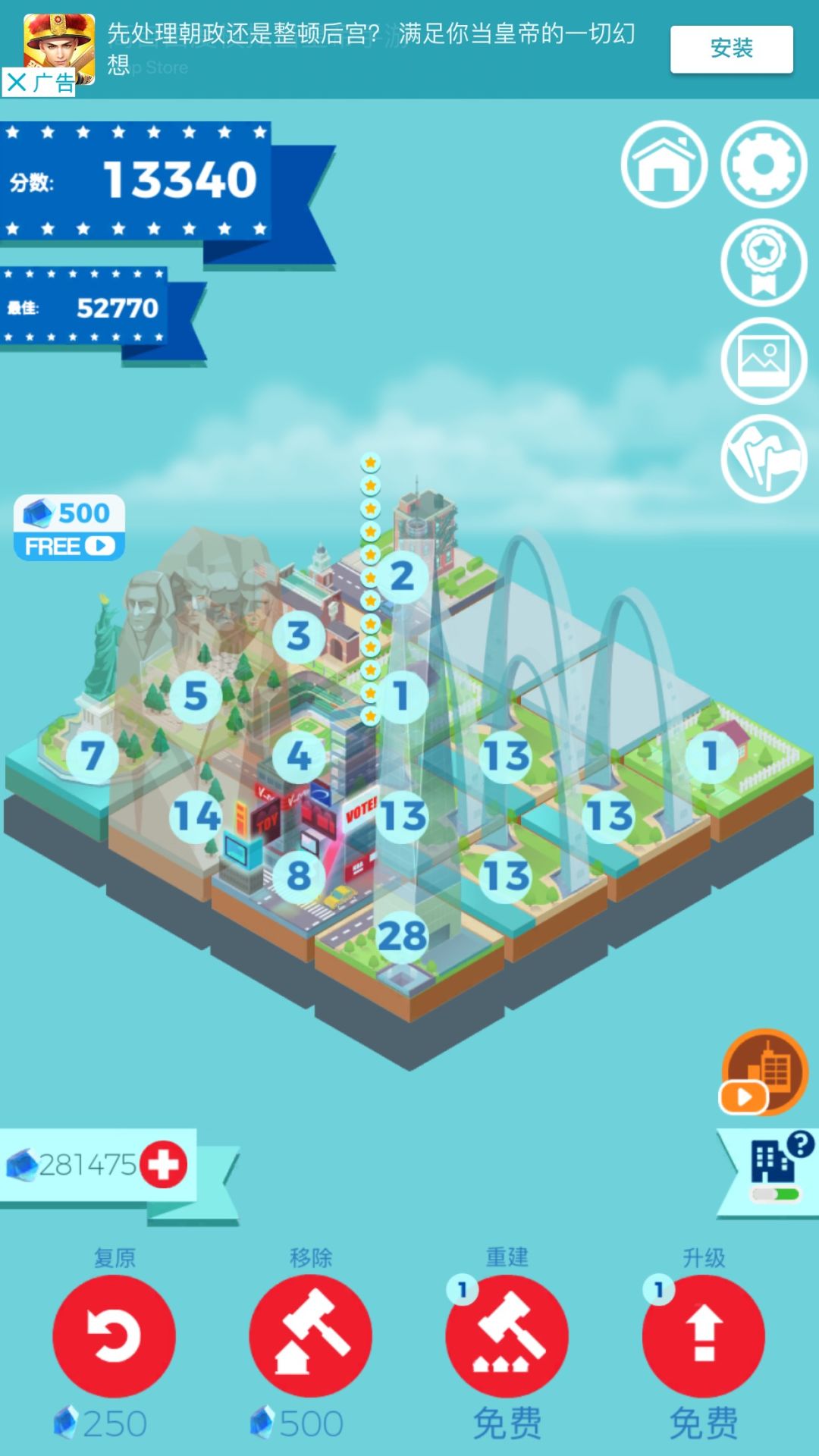Use the 移除 remove tool

point(309,1336)
